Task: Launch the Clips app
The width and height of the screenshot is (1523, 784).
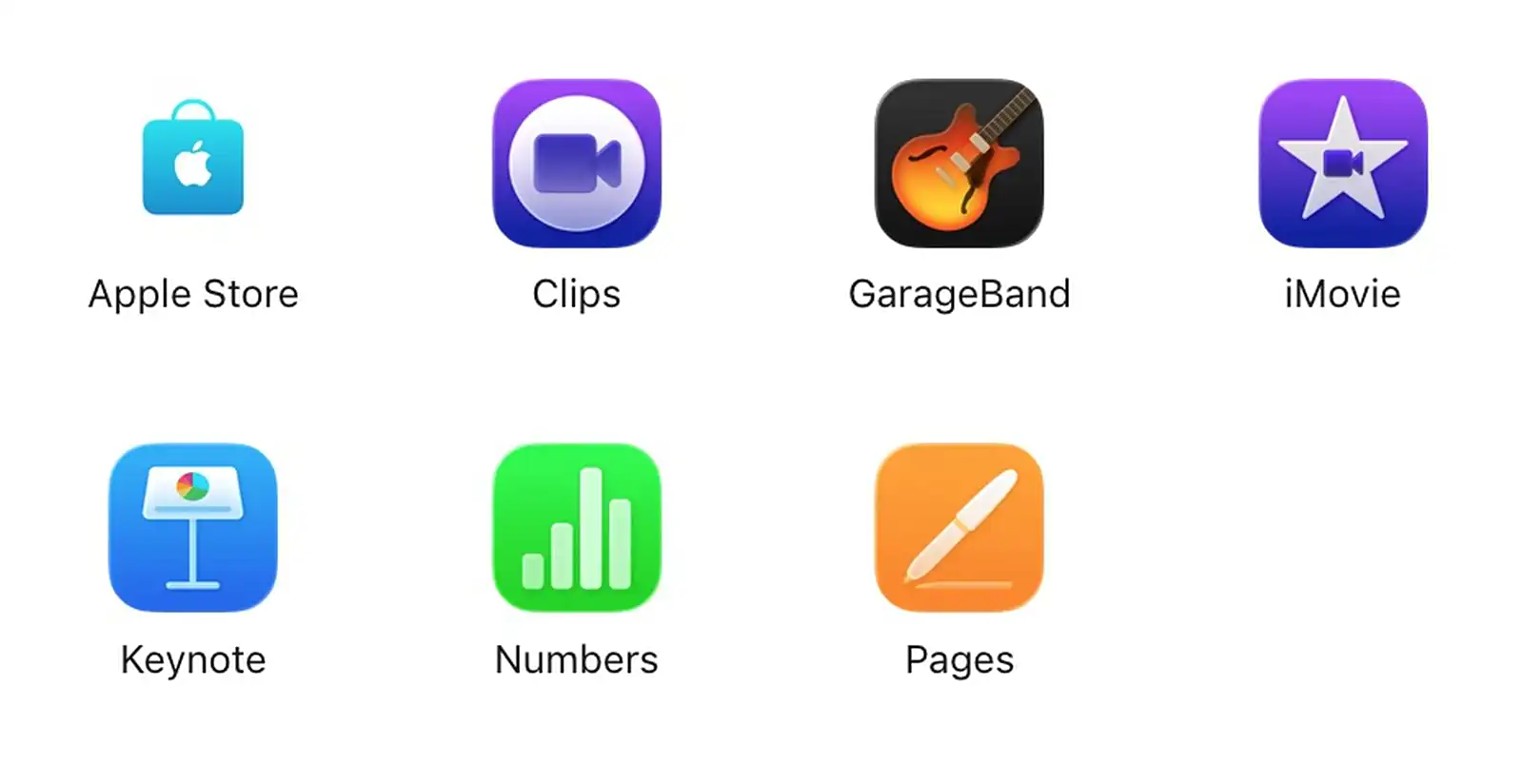Action: 577,163
